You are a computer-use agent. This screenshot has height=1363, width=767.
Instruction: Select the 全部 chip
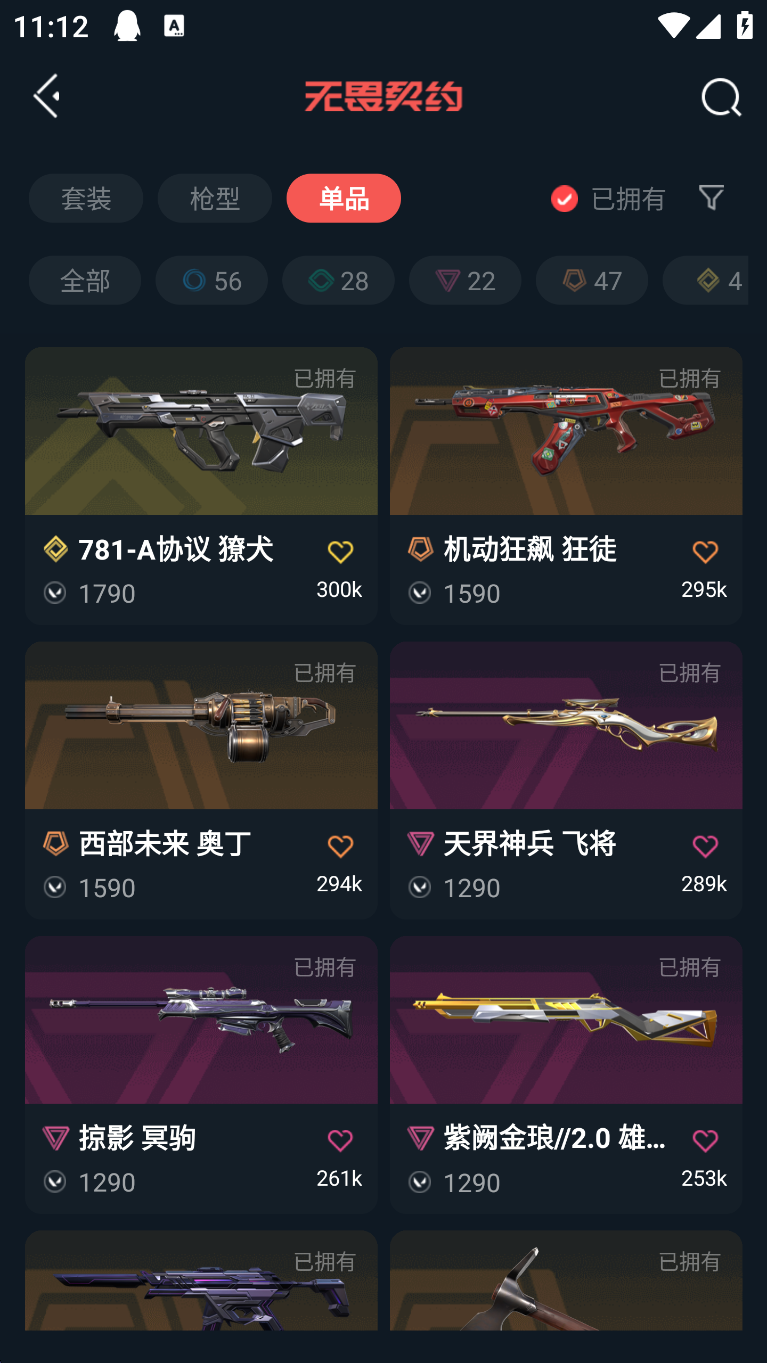pos(85,280)
